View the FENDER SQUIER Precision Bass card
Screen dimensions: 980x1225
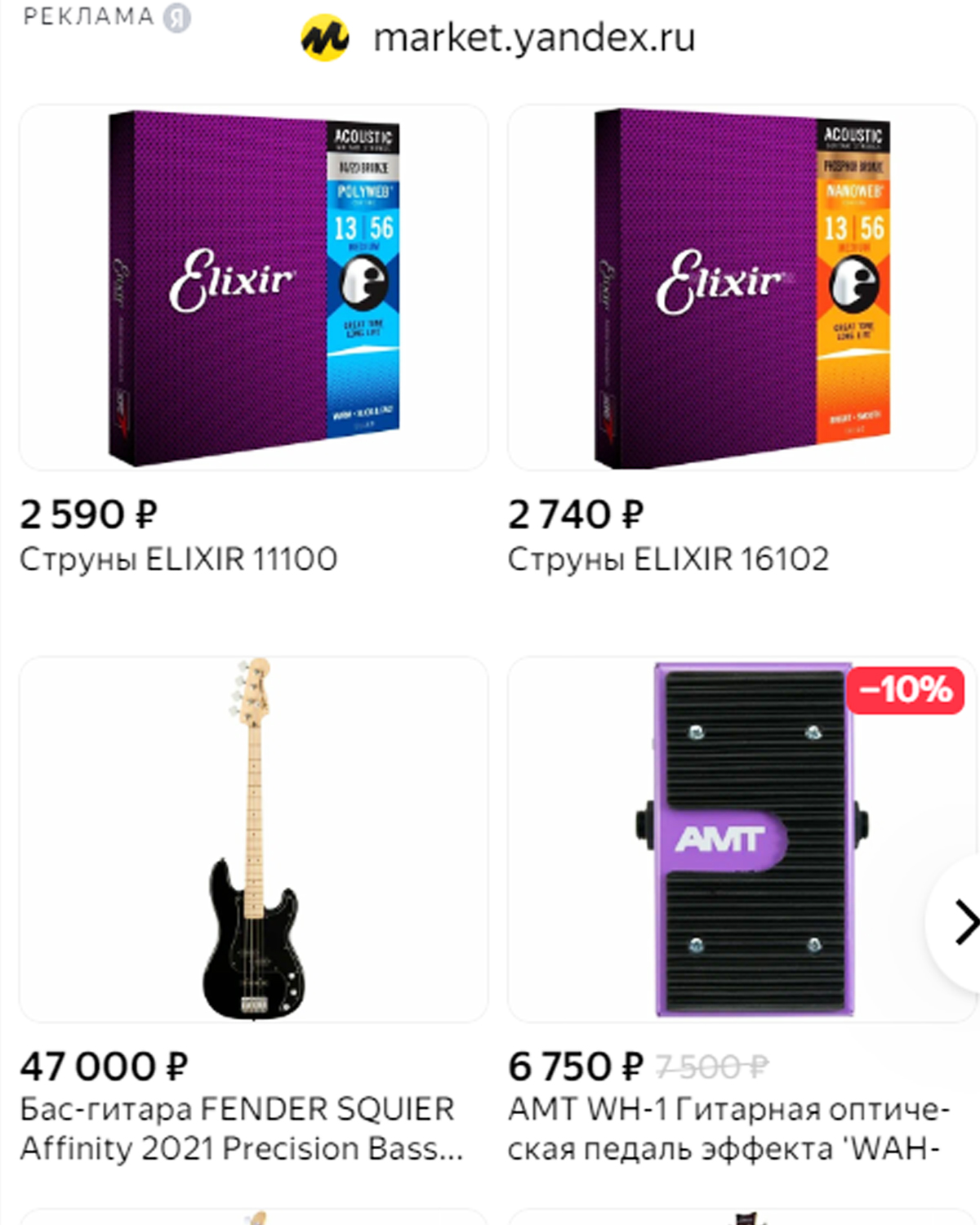tap(253, 840)
